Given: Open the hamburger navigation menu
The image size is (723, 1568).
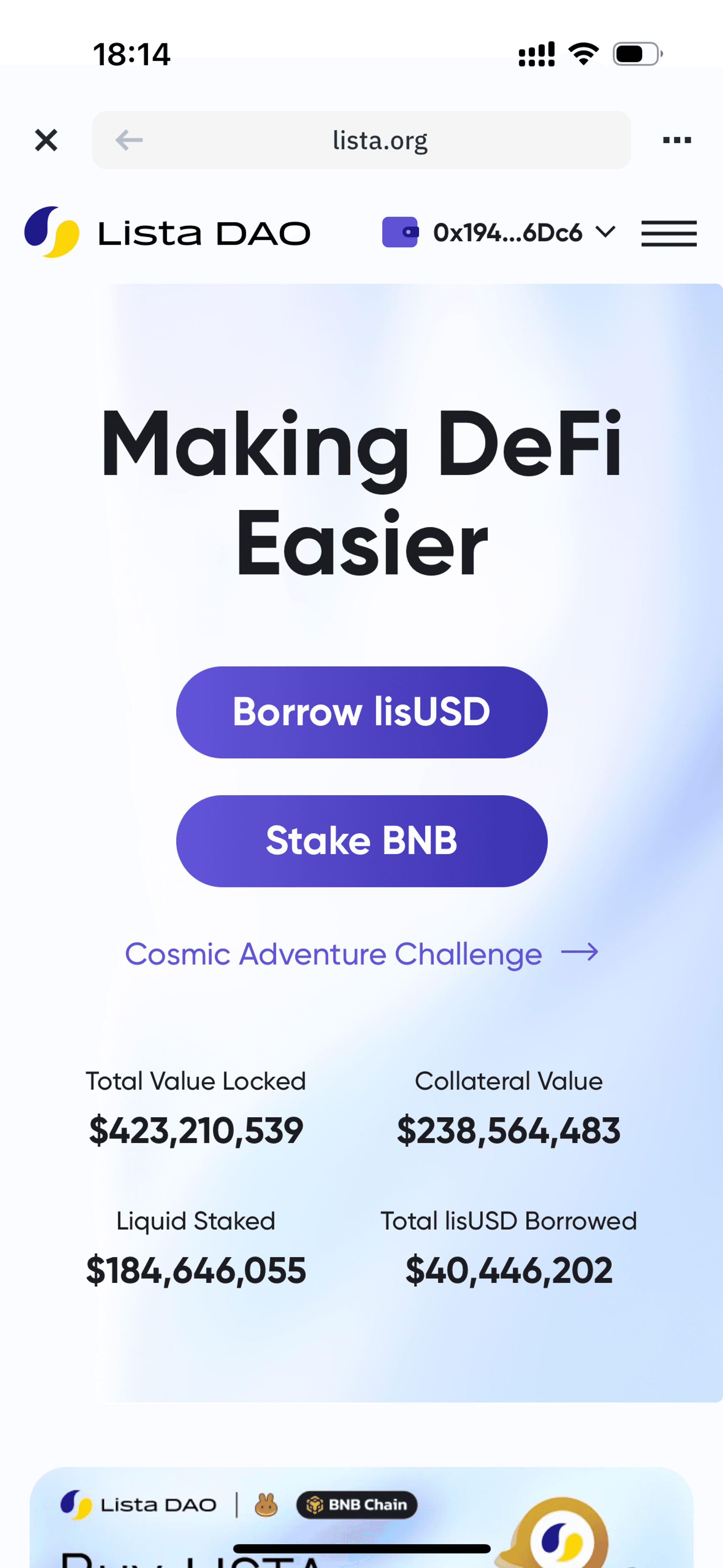Looking at the screenshot, I should pyautogui.click(x=668, y=233).
